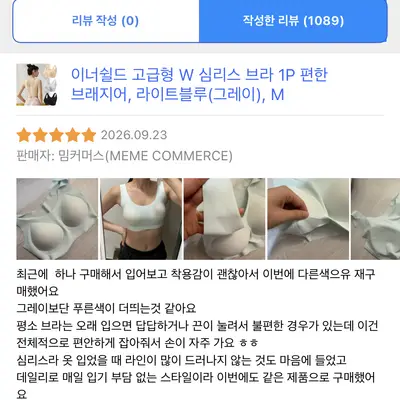Switch to the 리뷰 작성 (0) tab
This screenshot has width=400, height=400.
coord(106,21)
